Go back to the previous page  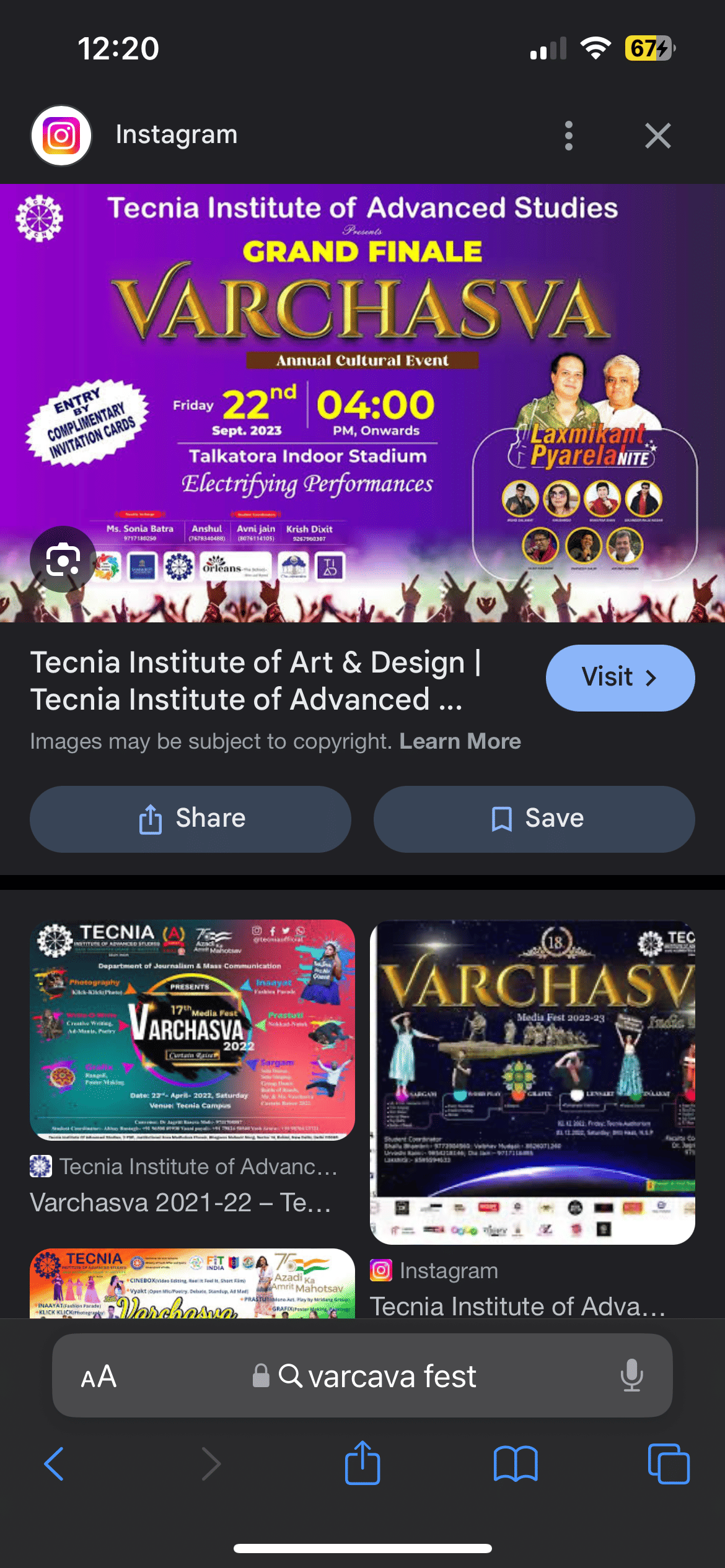point(55,1464)
